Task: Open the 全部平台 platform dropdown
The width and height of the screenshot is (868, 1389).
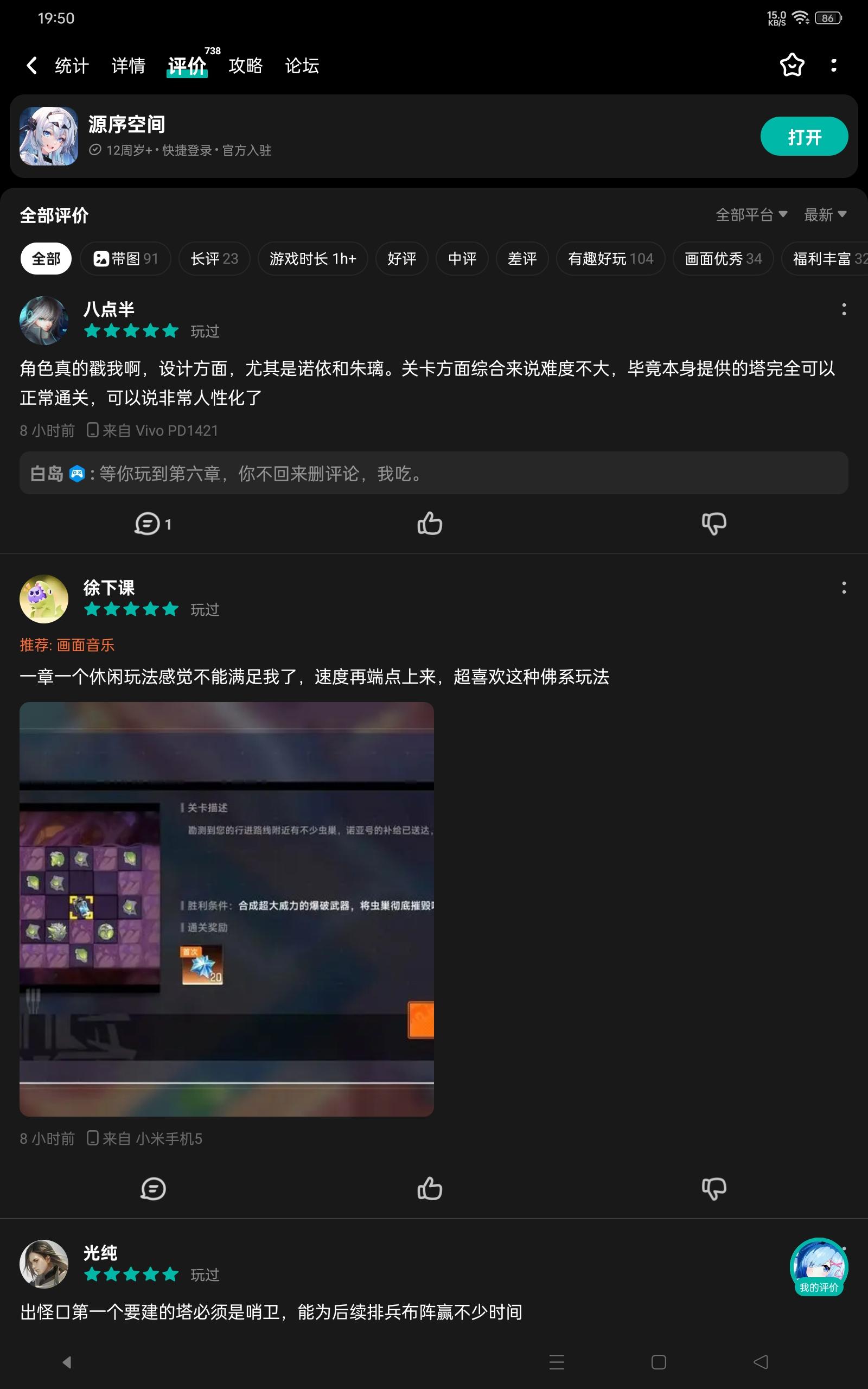Action: coord(749,214)
